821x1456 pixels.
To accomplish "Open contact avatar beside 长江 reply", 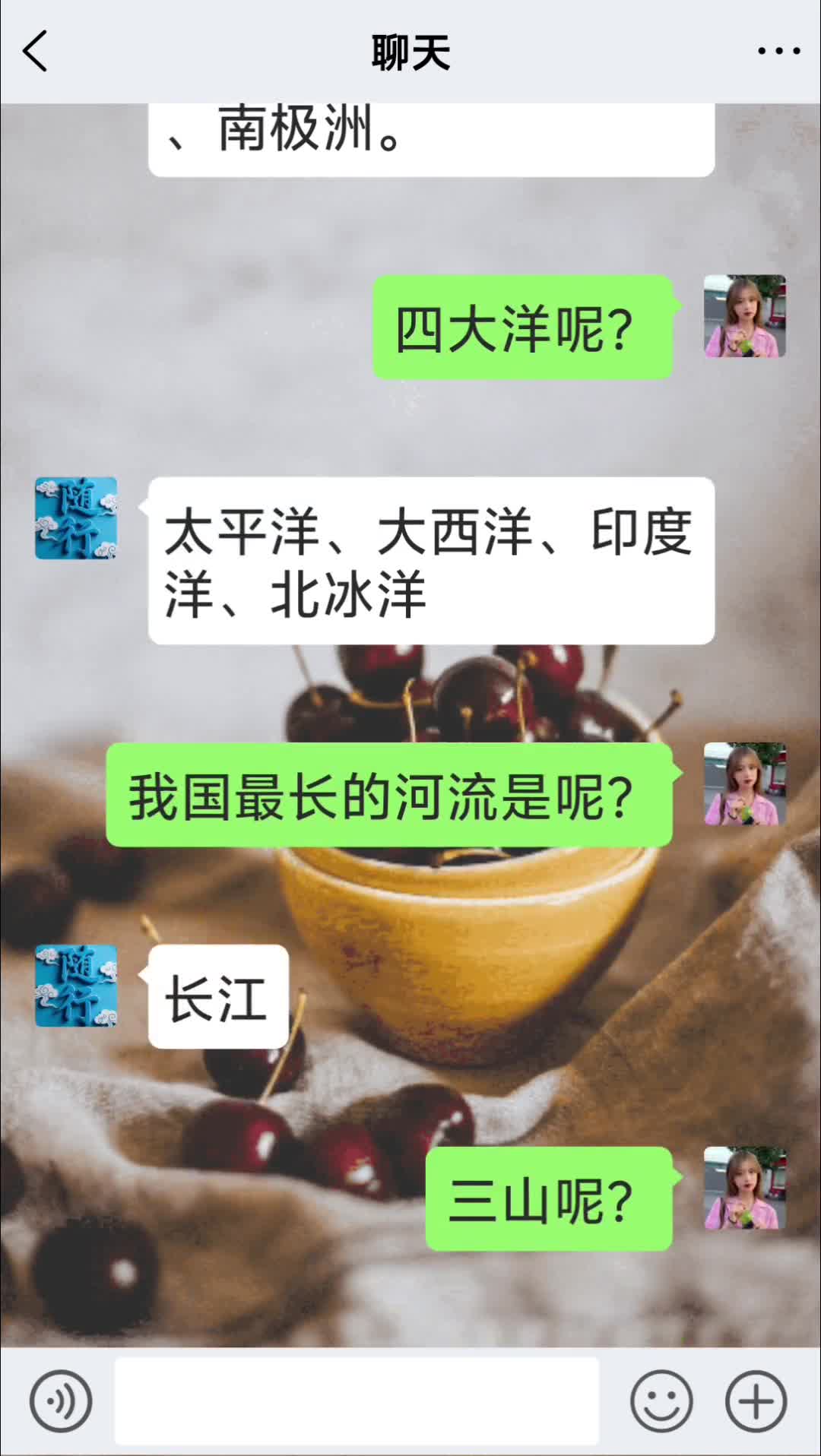I will pos(76,986).
